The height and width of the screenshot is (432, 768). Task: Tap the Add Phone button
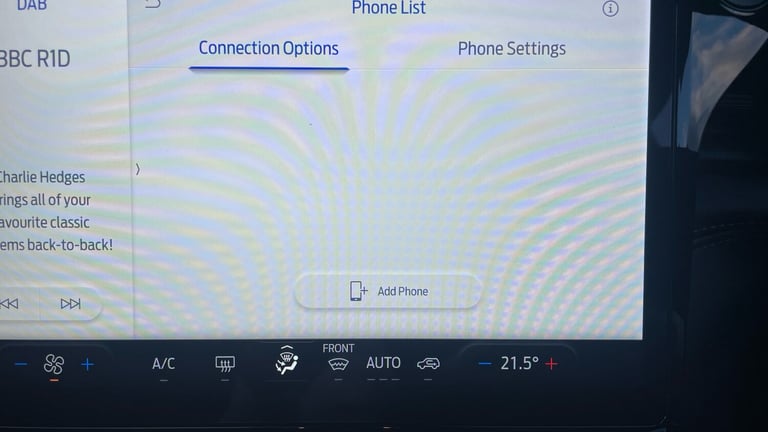tap(388, 291)
